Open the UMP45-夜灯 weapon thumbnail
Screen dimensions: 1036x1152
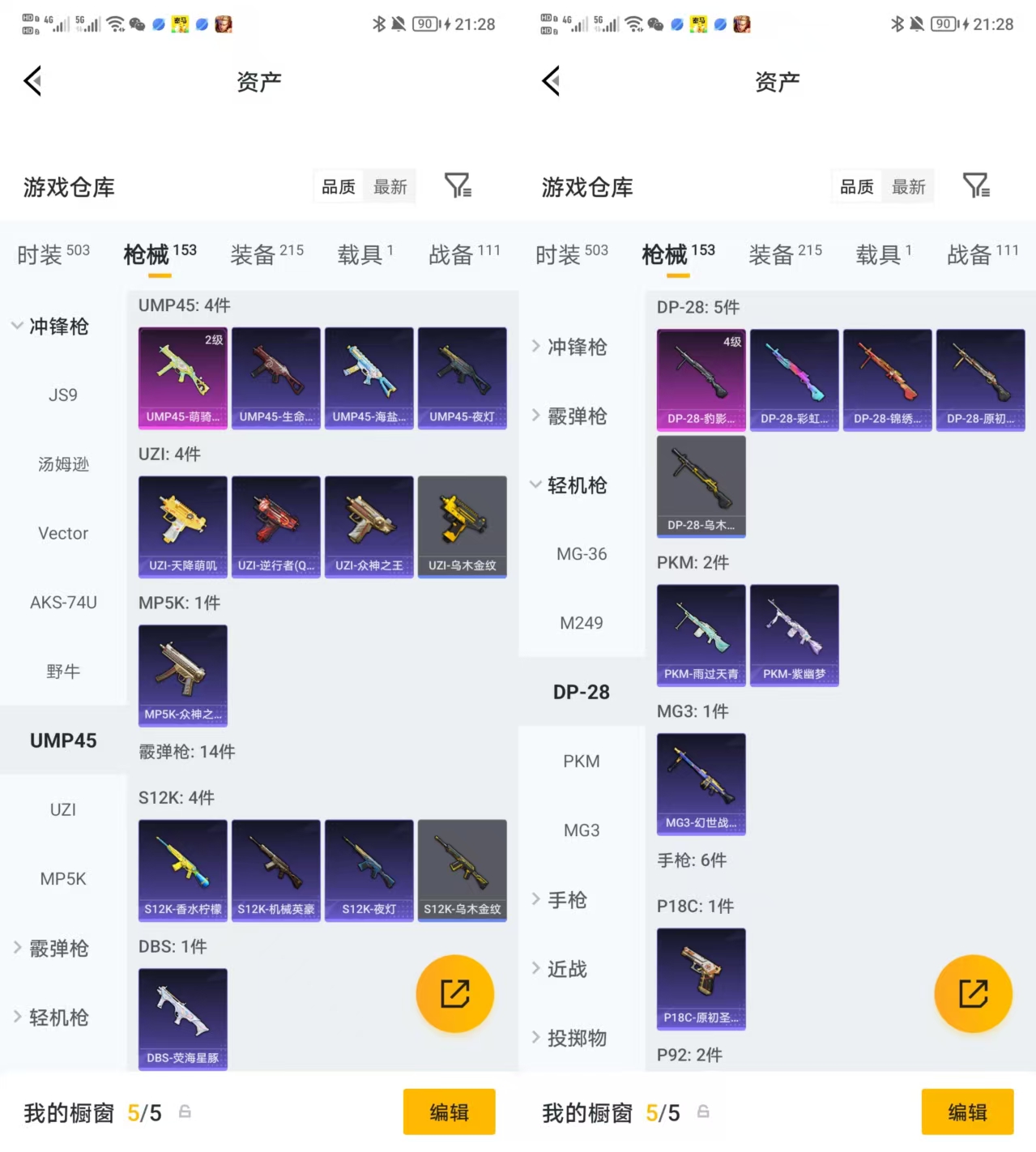tap(462, 378)
